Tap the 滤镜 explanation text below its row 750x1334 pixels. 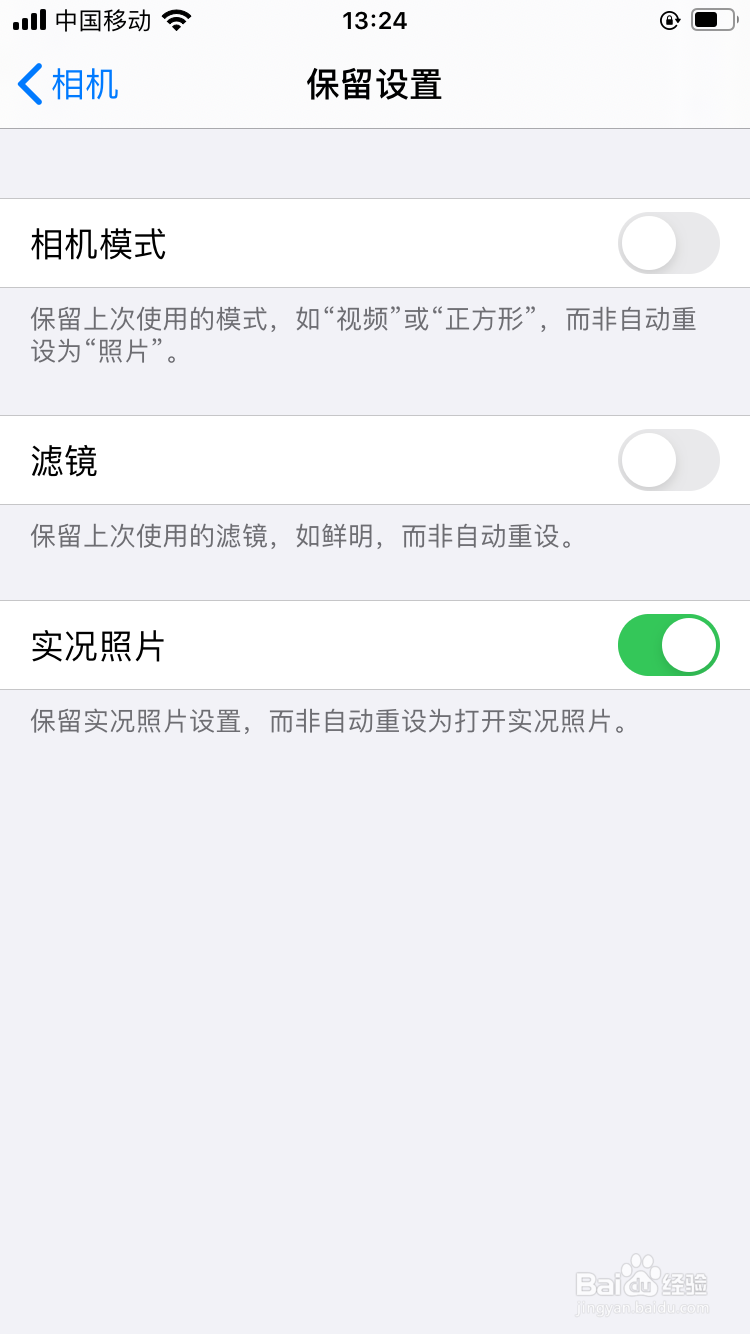coord(300,537)
